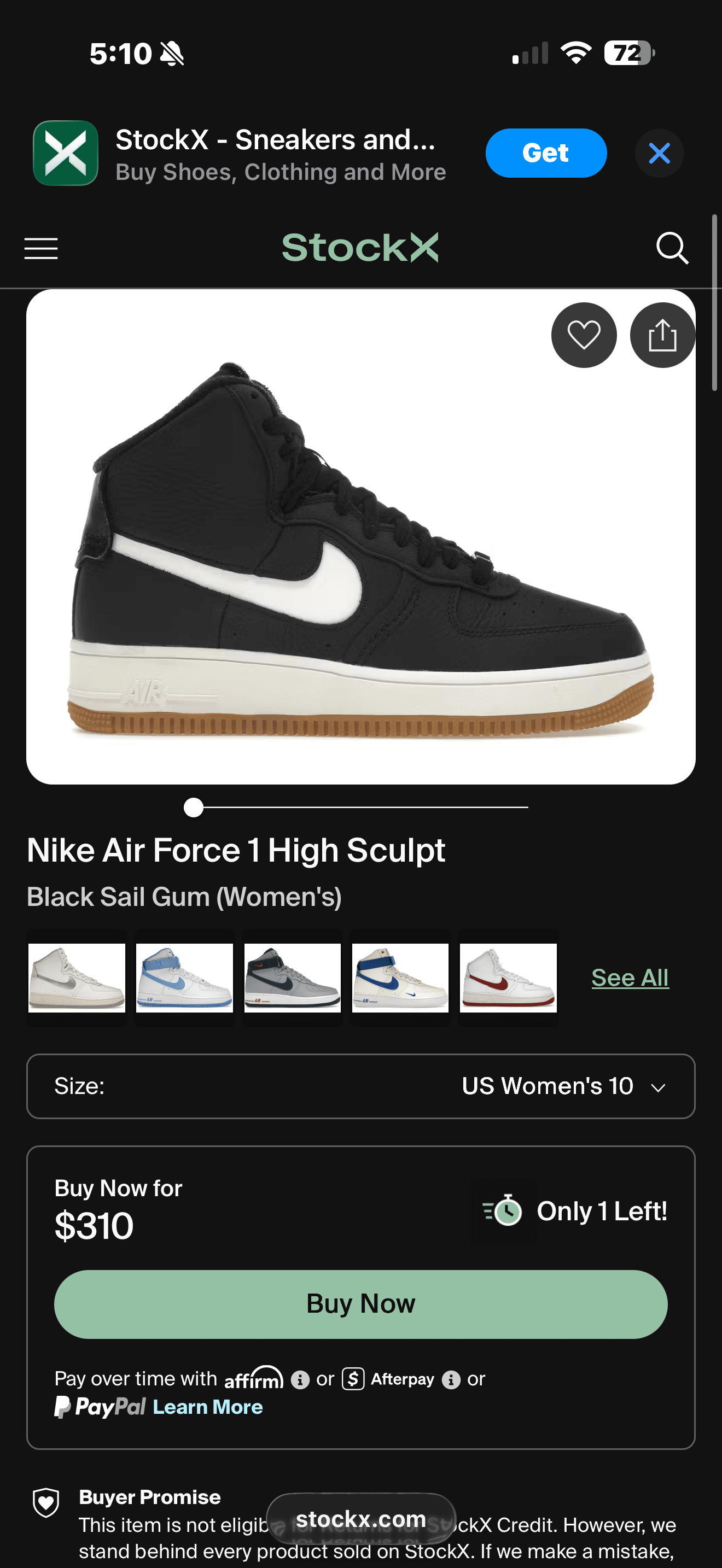722x1568 pixels.
Task: Tap the Buyer Promise shield icon
Action: pos(48,1501)
